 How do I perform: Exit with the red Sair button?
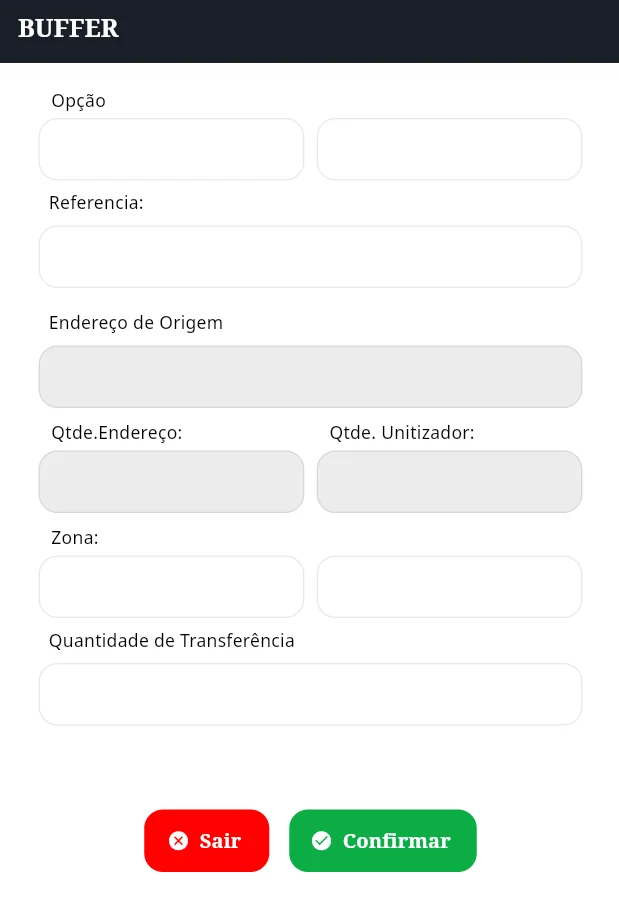tap(206, 841)
